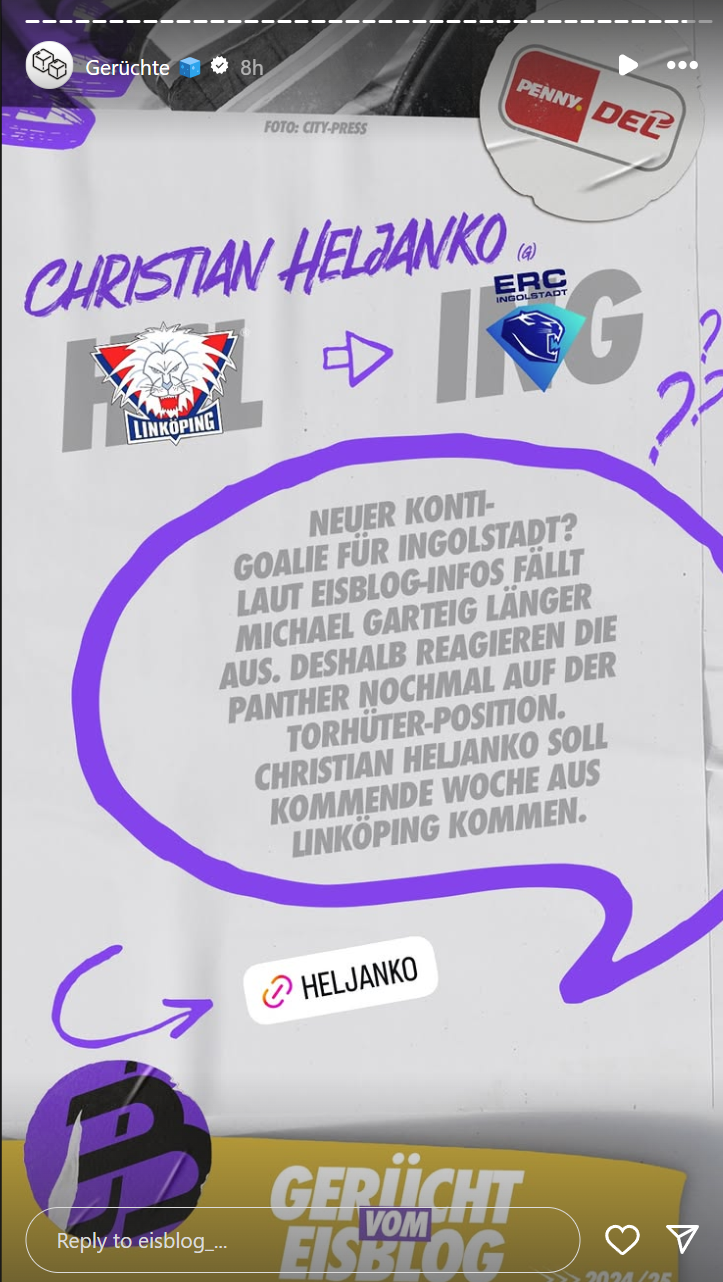Tap the play story button
Viewport: 723px width, 1282px height.
(x=627, y=66)
